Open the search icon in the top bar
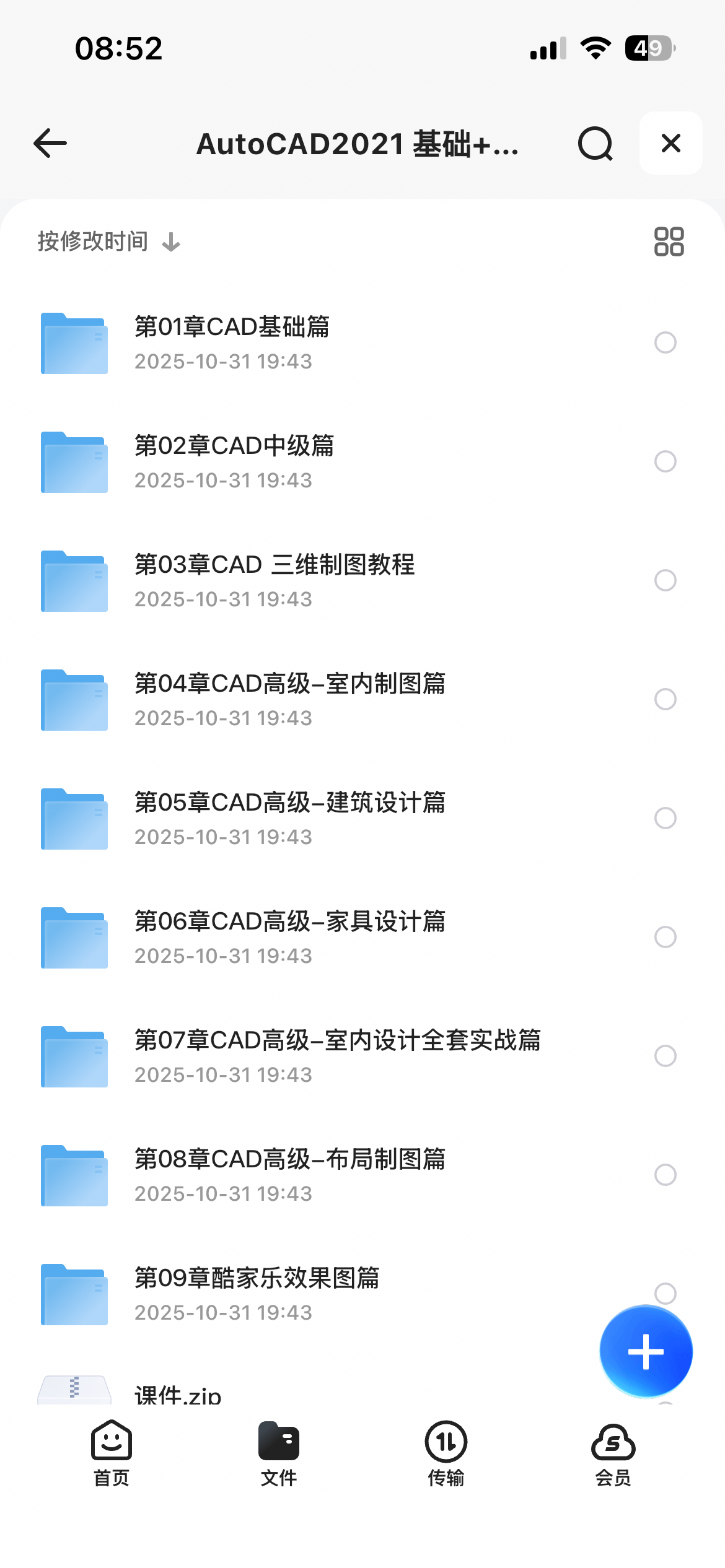This screenshot has height=1568, width=725. click(594, 144)
